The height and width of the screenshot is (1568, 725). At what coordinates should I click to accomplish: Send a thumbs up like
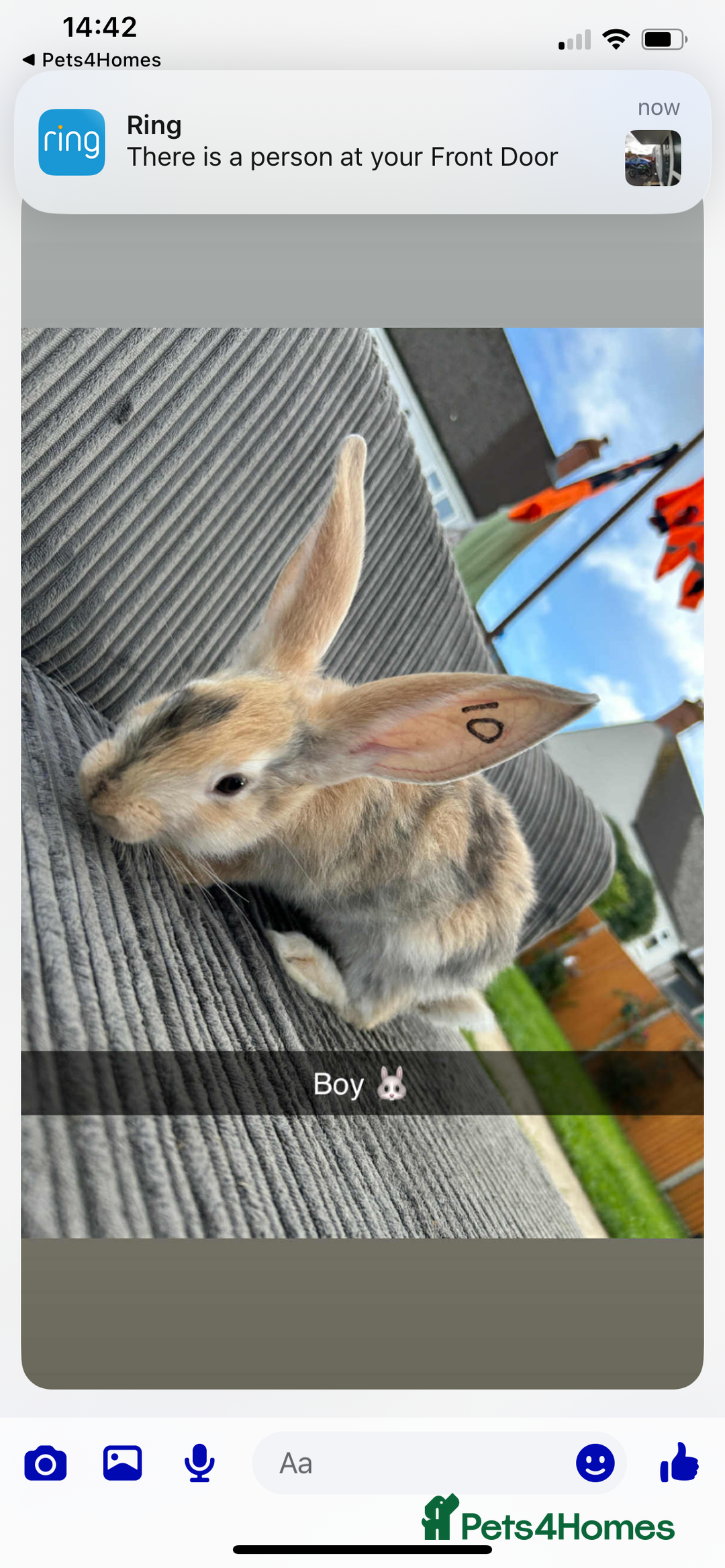679,1462
